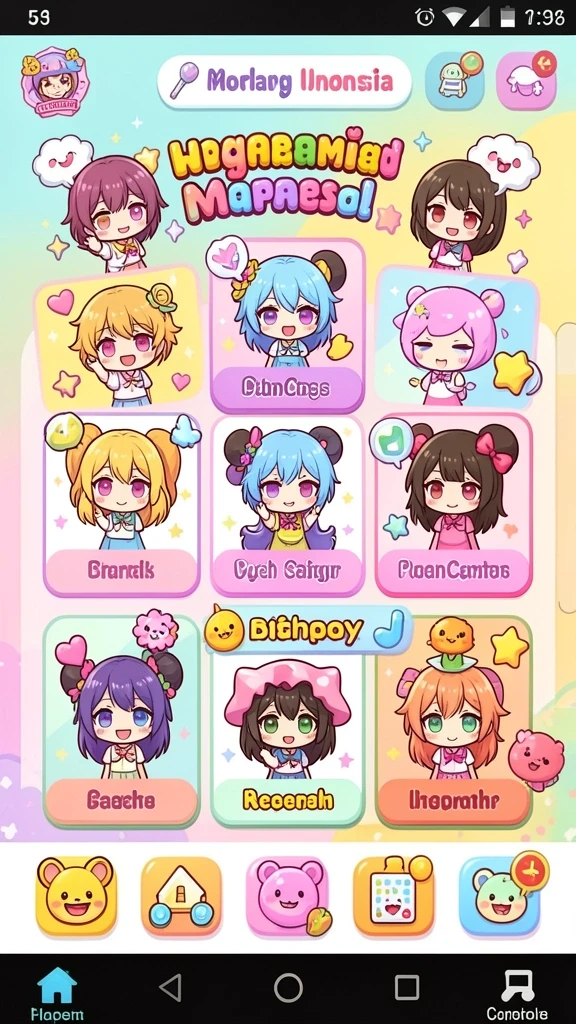
Task: Tap the Bithpoy banner
Action: click(308, 630)
